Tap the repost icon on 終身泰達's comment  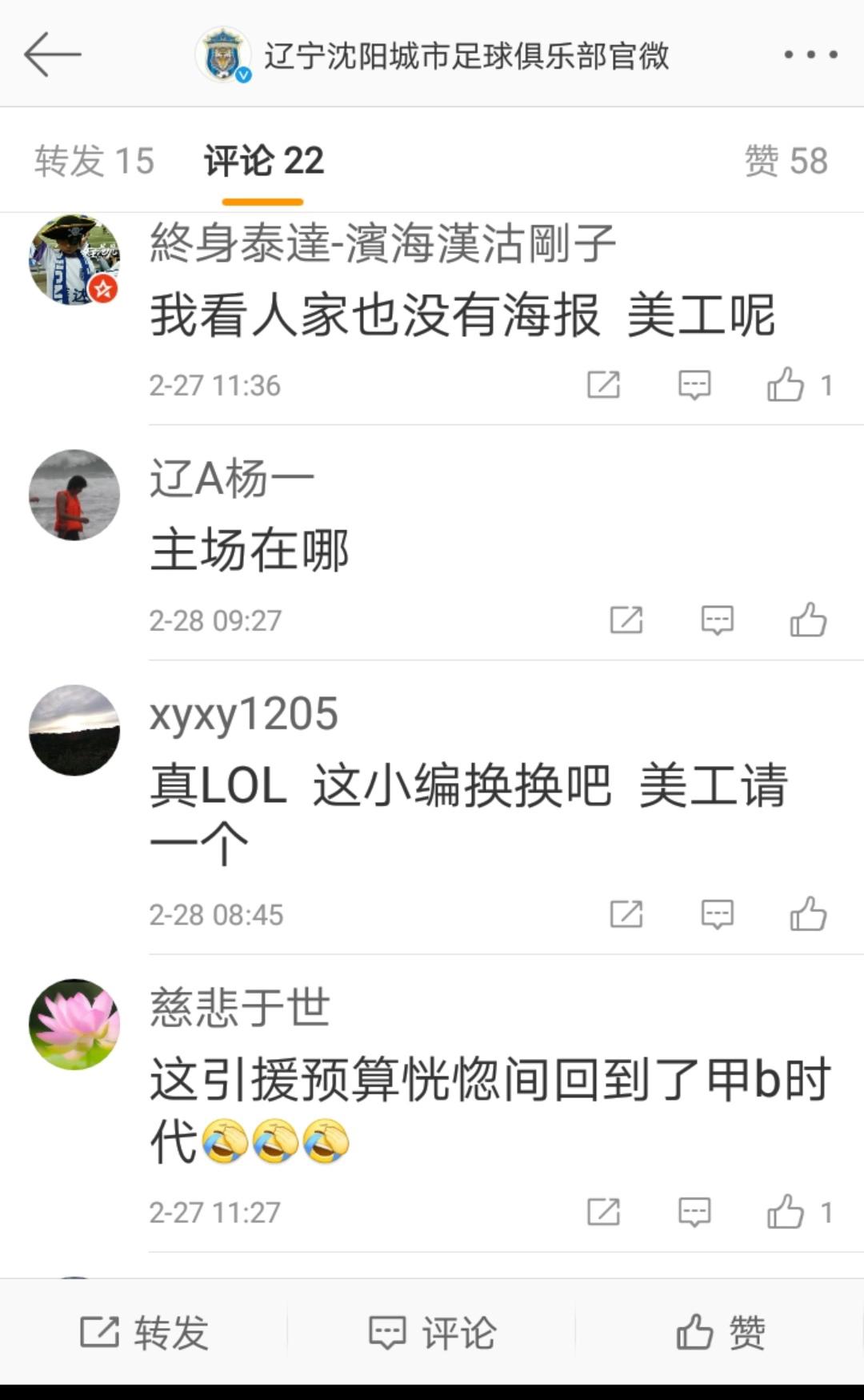606,386
